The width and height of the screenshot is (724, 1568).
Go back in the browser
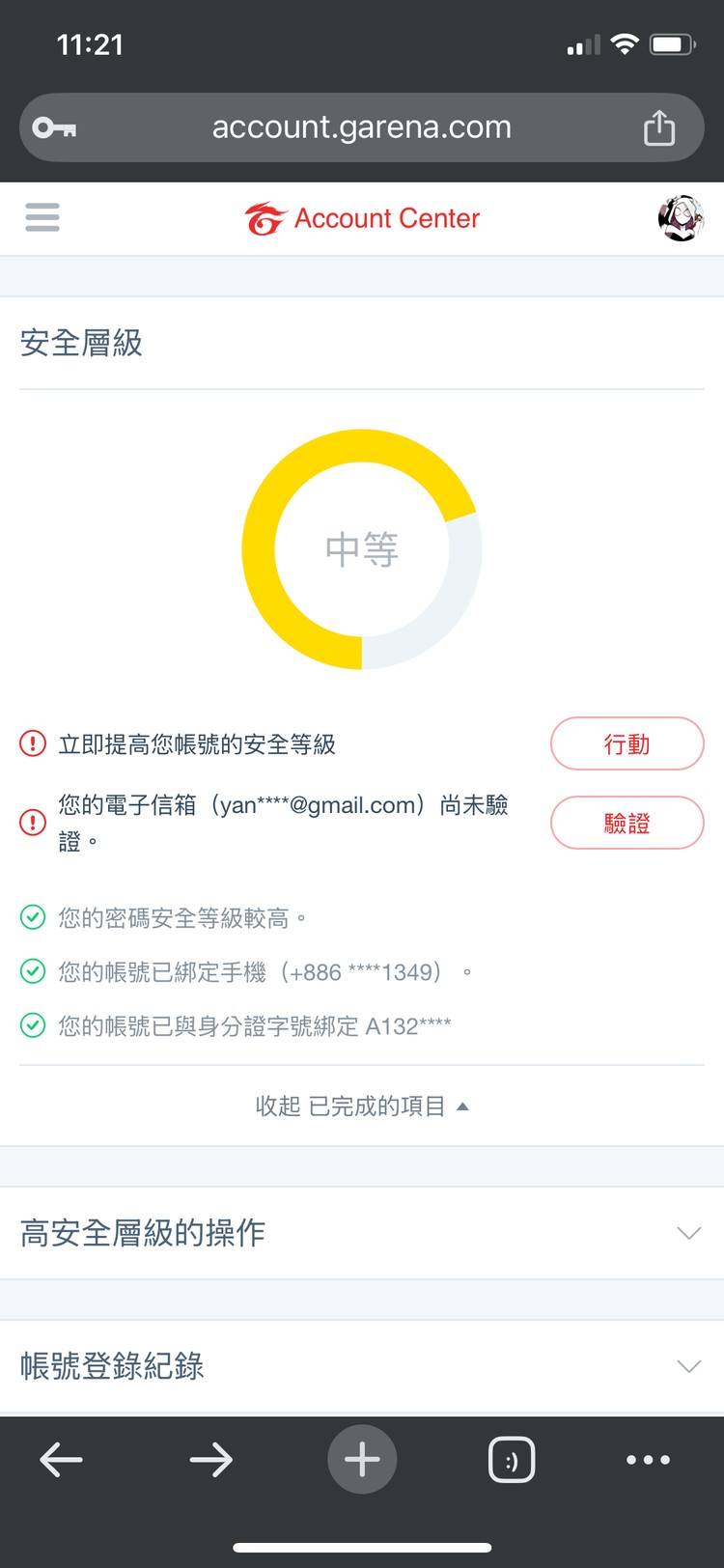(x=62, y=1459)
